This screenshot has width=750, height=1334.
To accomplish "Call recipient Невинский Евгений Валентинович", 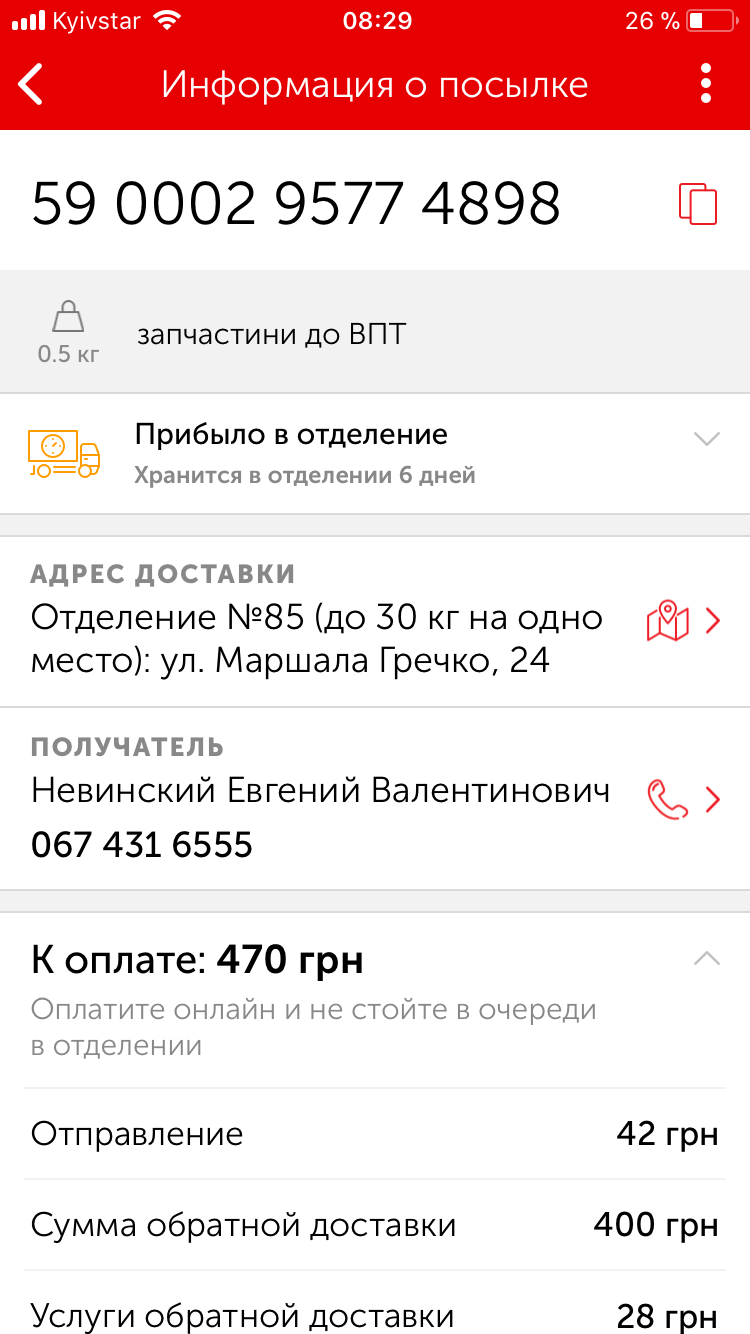I will [x=668, y=799].
